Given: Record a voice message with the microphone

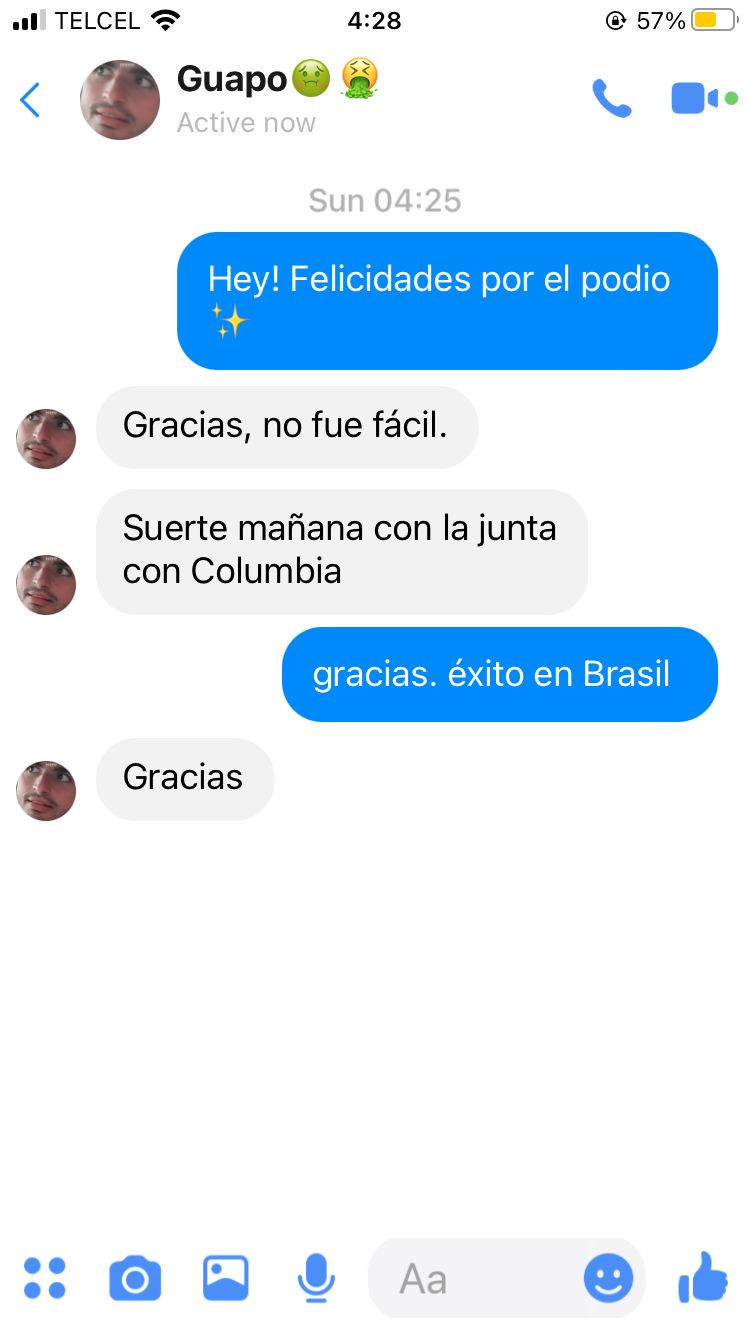Looking at the screenshot, I should (316, 1278).
